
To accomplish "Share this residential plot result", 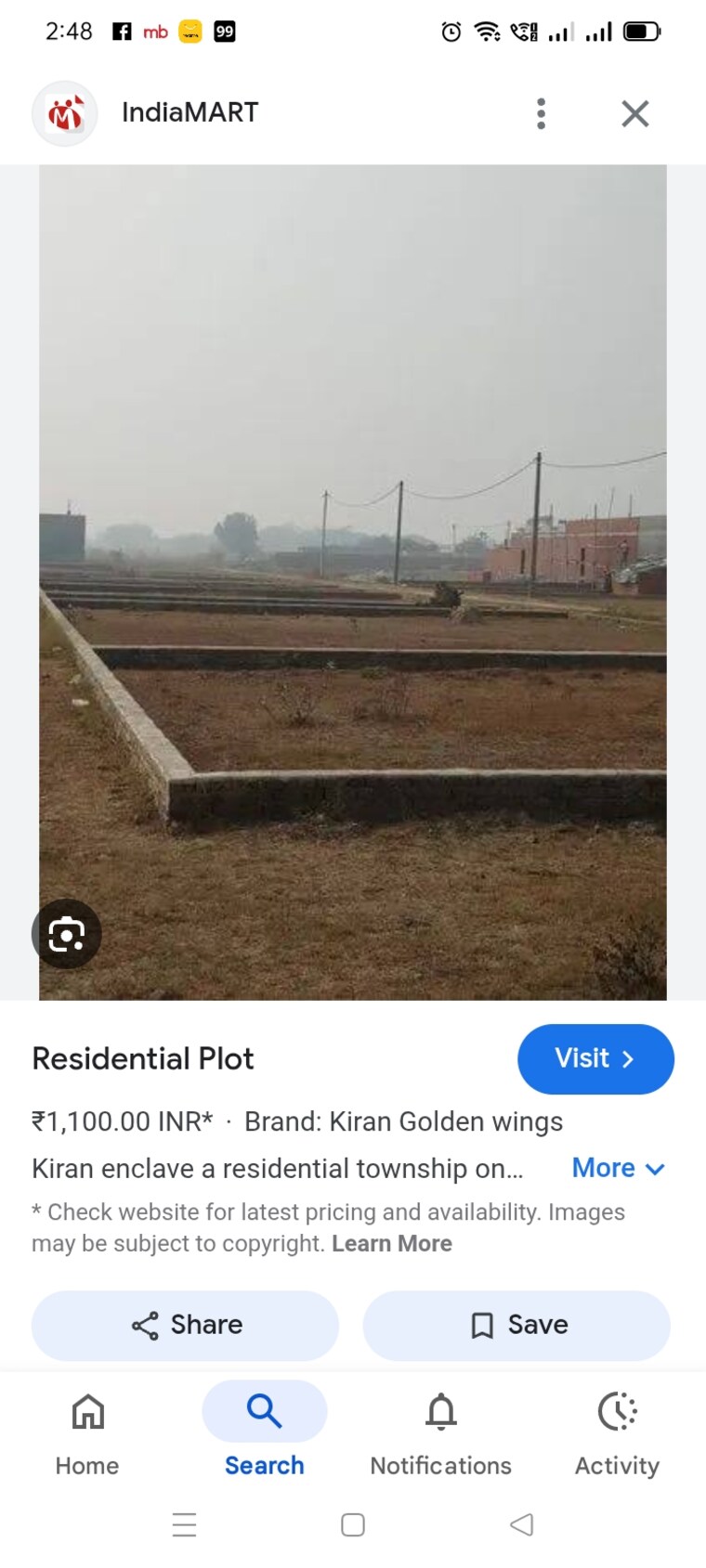I will (x=186, y=1325).
